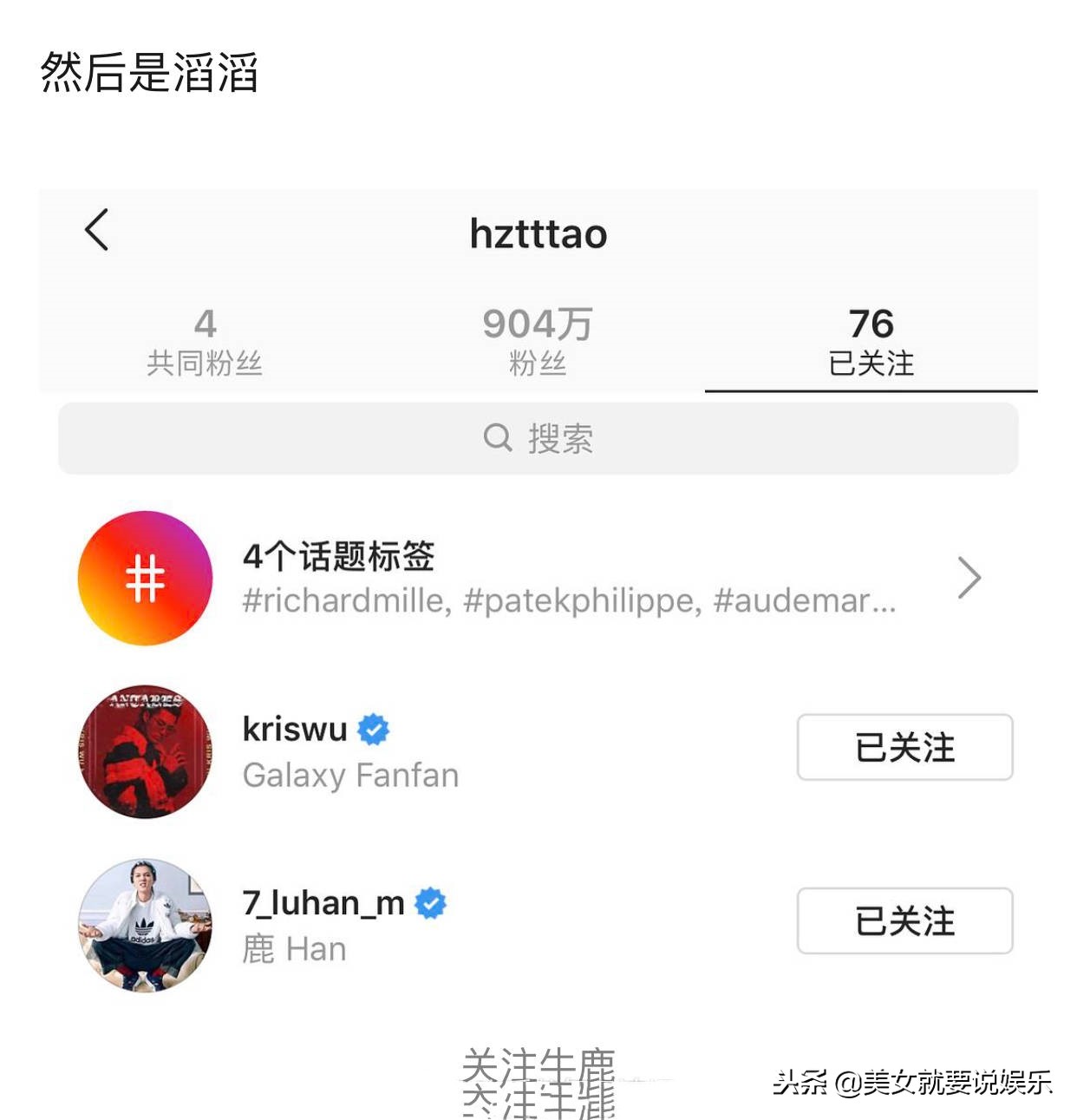The height and width of the screenshot is (1120, 1077).
Task: Toggle follow state for kriswu
Action: (904, 749)
